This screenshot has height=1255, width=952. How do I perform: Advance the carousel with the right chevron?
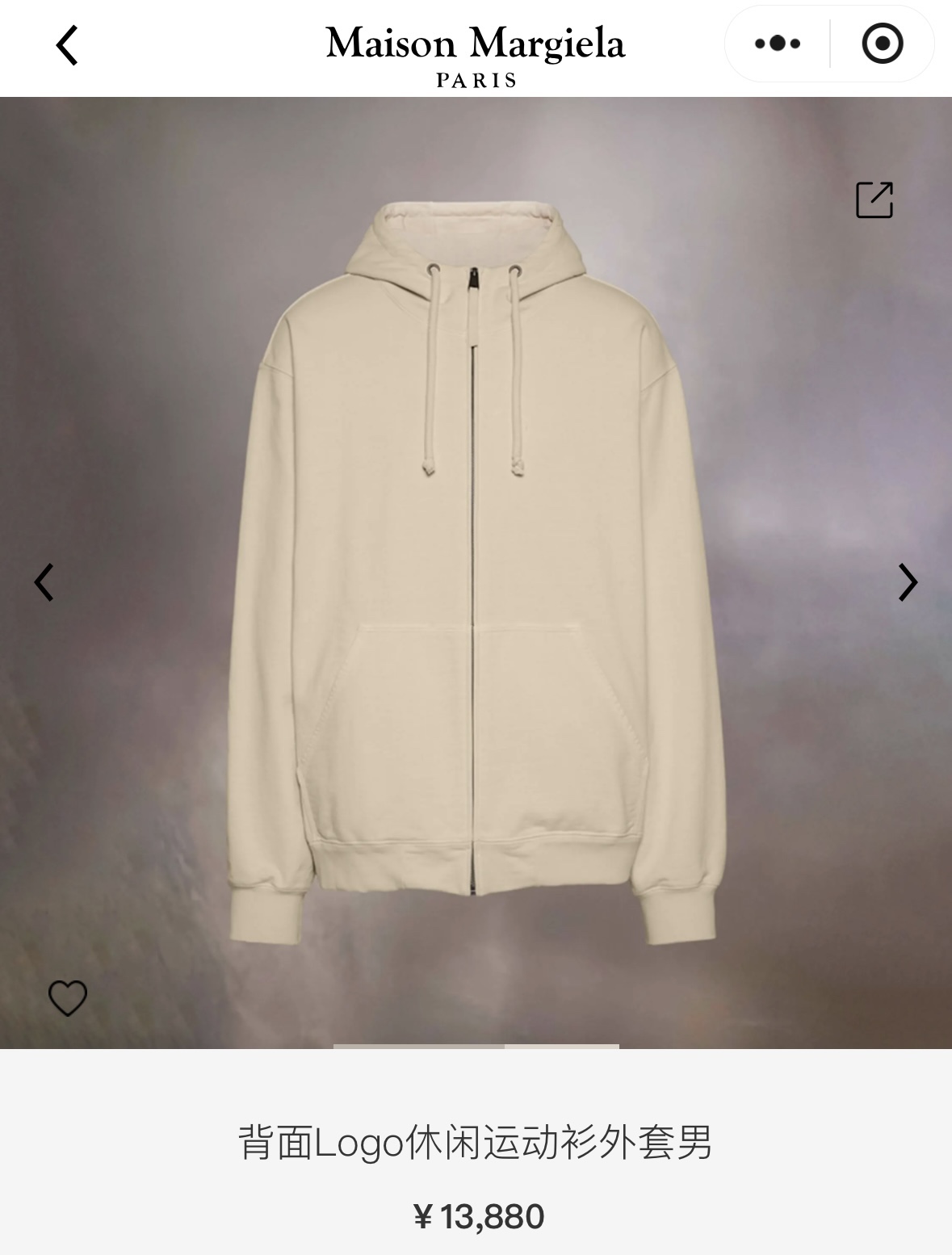(909, 581)
